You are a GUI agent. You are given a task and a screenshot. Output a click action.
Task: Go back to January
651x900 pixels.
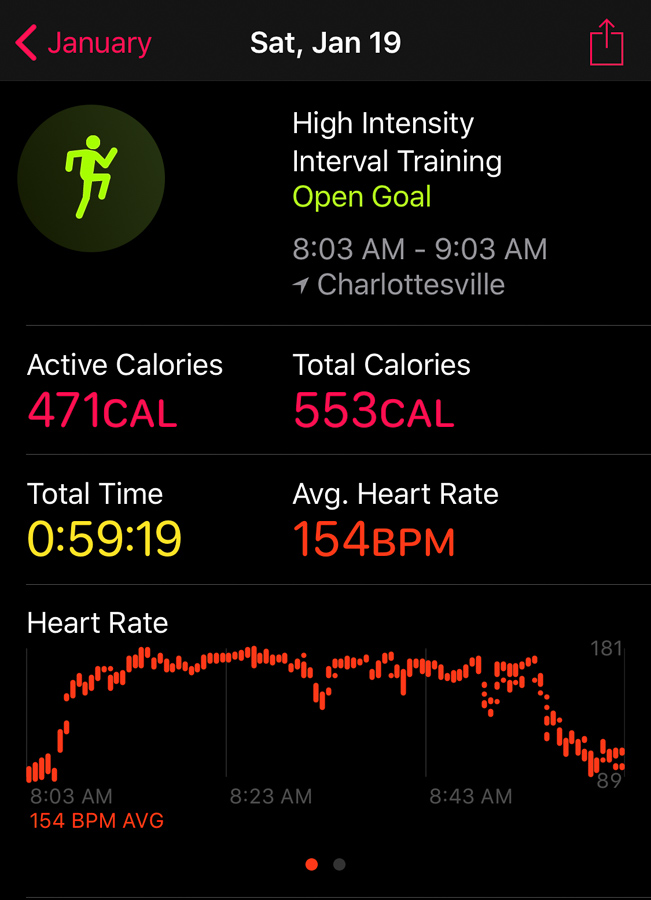point(82,43)
